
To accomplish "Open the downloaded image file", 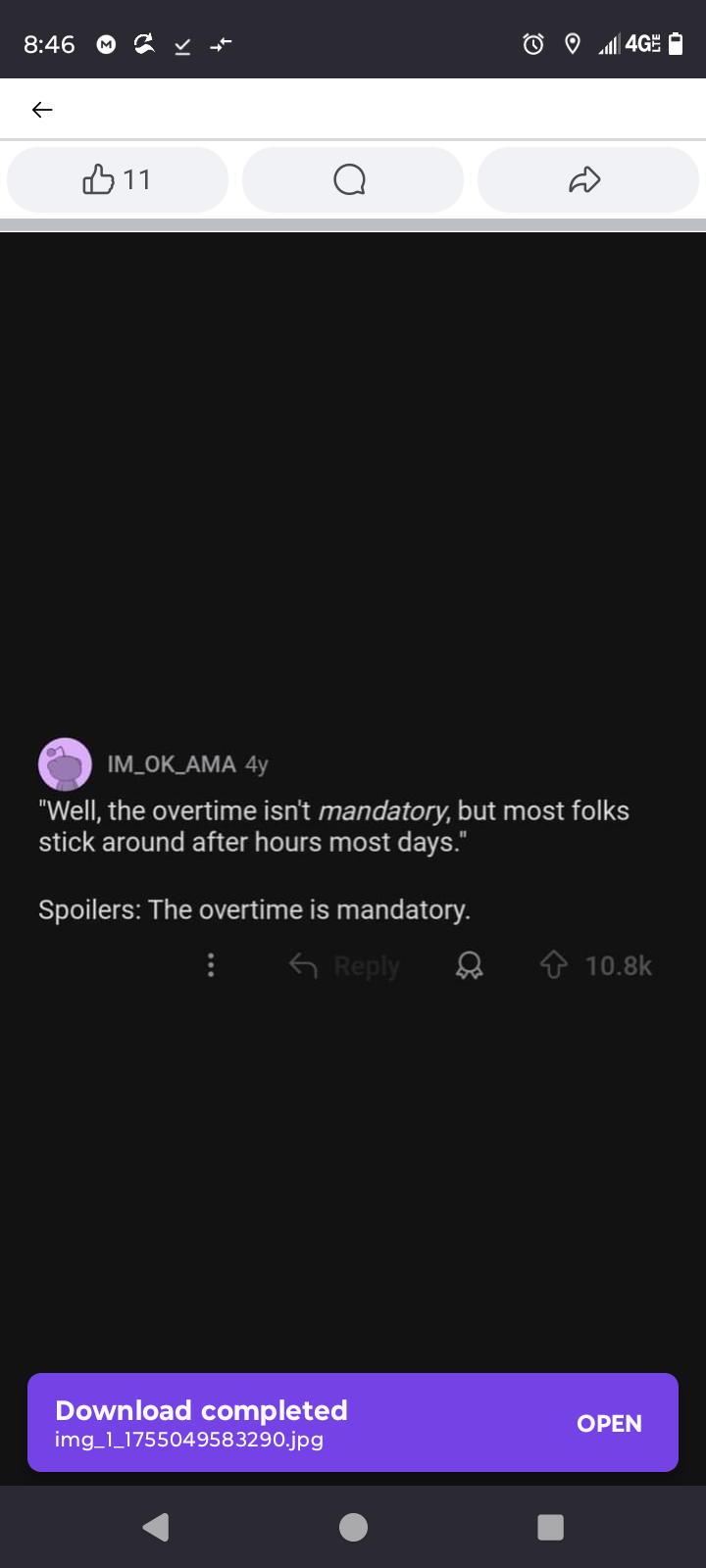I will click(609, 1423).
